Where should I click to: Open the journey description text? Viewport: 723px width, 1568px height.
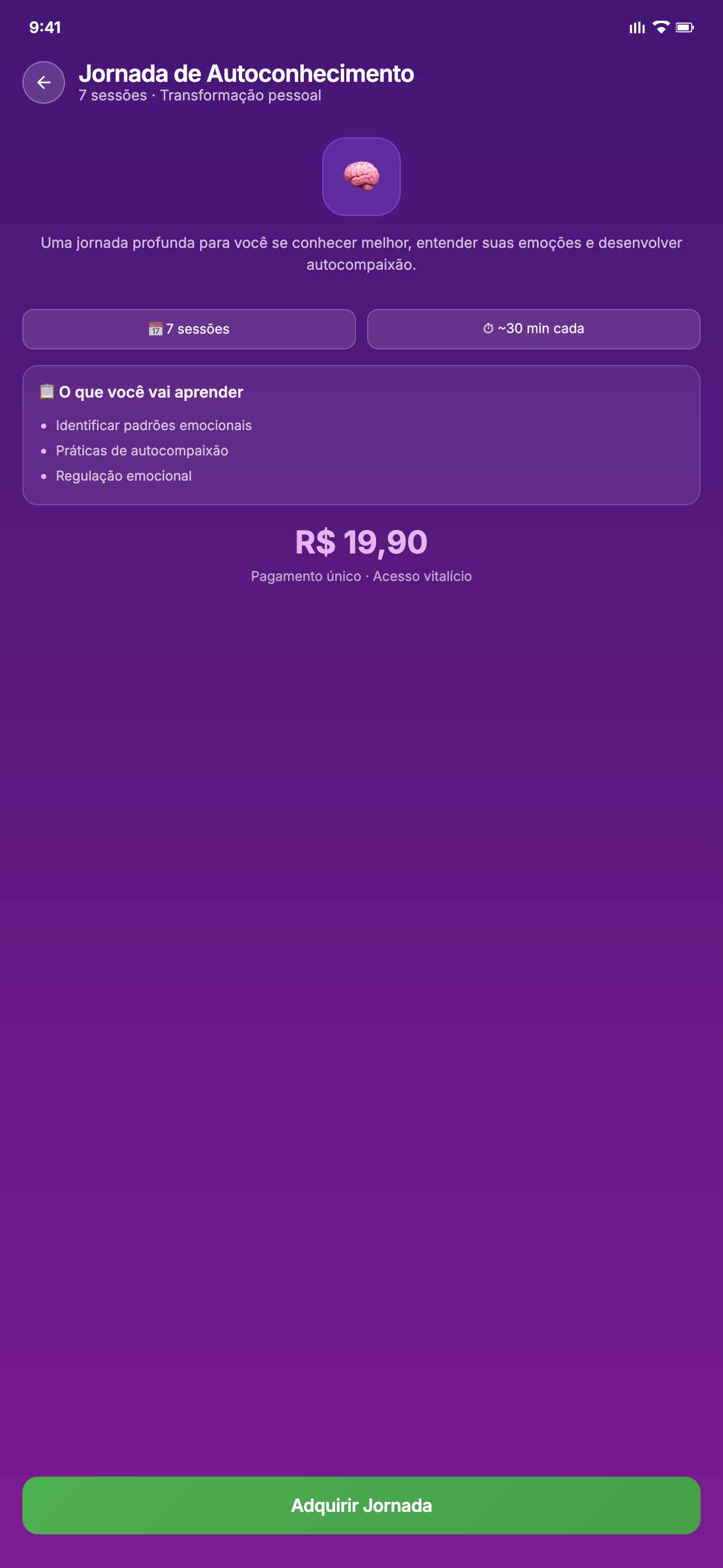click(x=361, y=253)
